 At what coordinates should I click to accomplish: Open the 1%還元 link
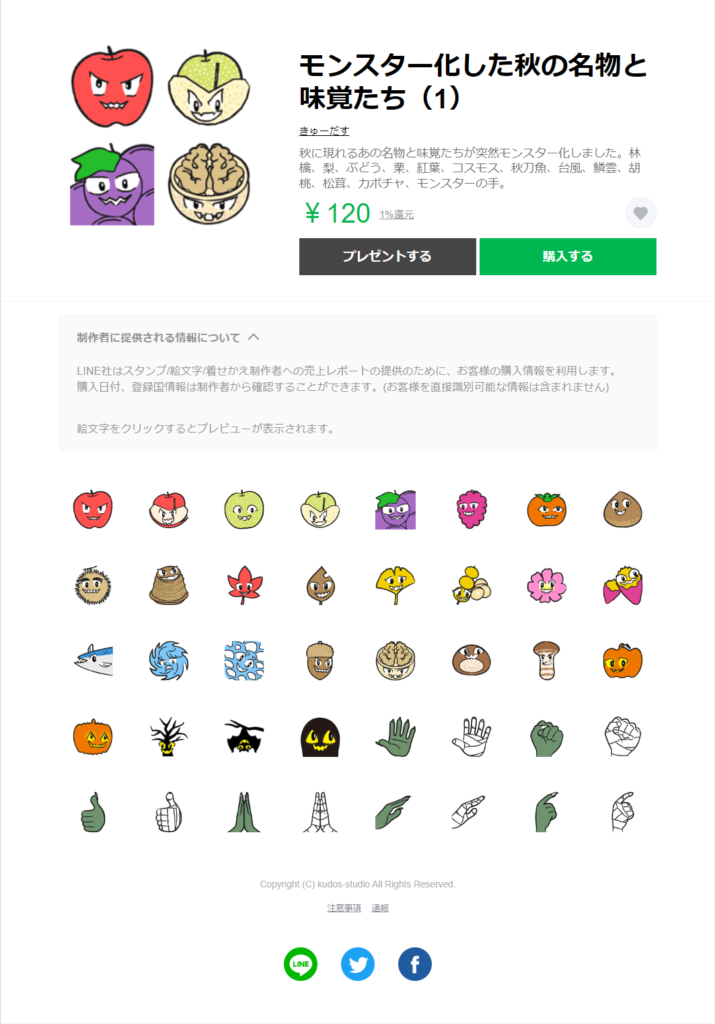point(396,215)
